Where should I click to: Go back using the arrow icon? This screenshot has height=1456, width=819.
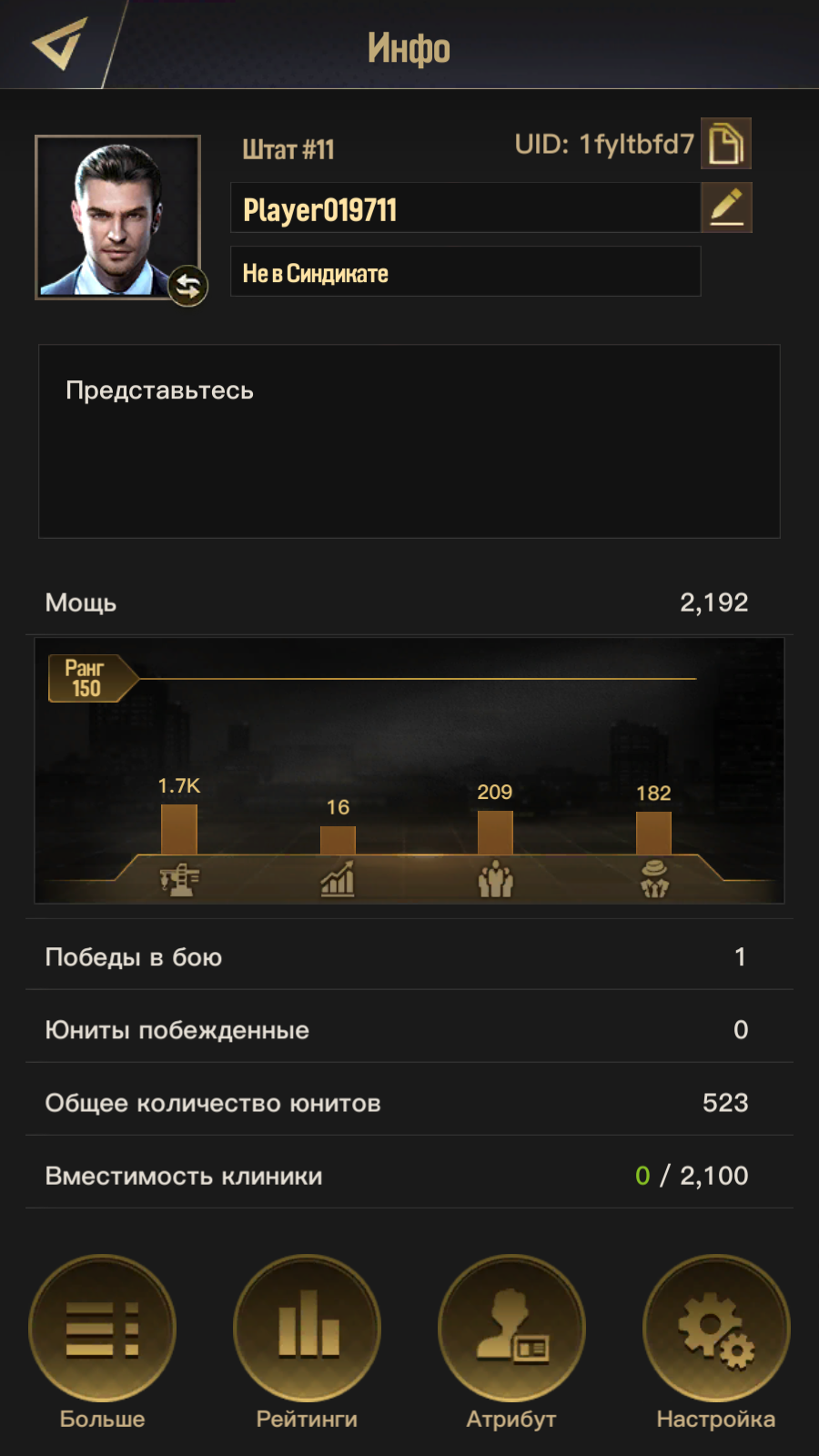pyautogui.click(x=59, y=44)
